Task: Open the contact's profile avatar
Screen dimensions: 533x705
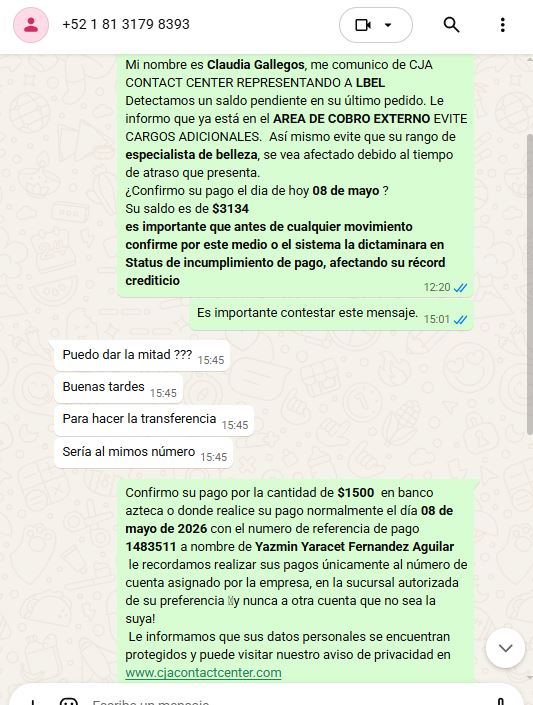Action: click(31, 24)
